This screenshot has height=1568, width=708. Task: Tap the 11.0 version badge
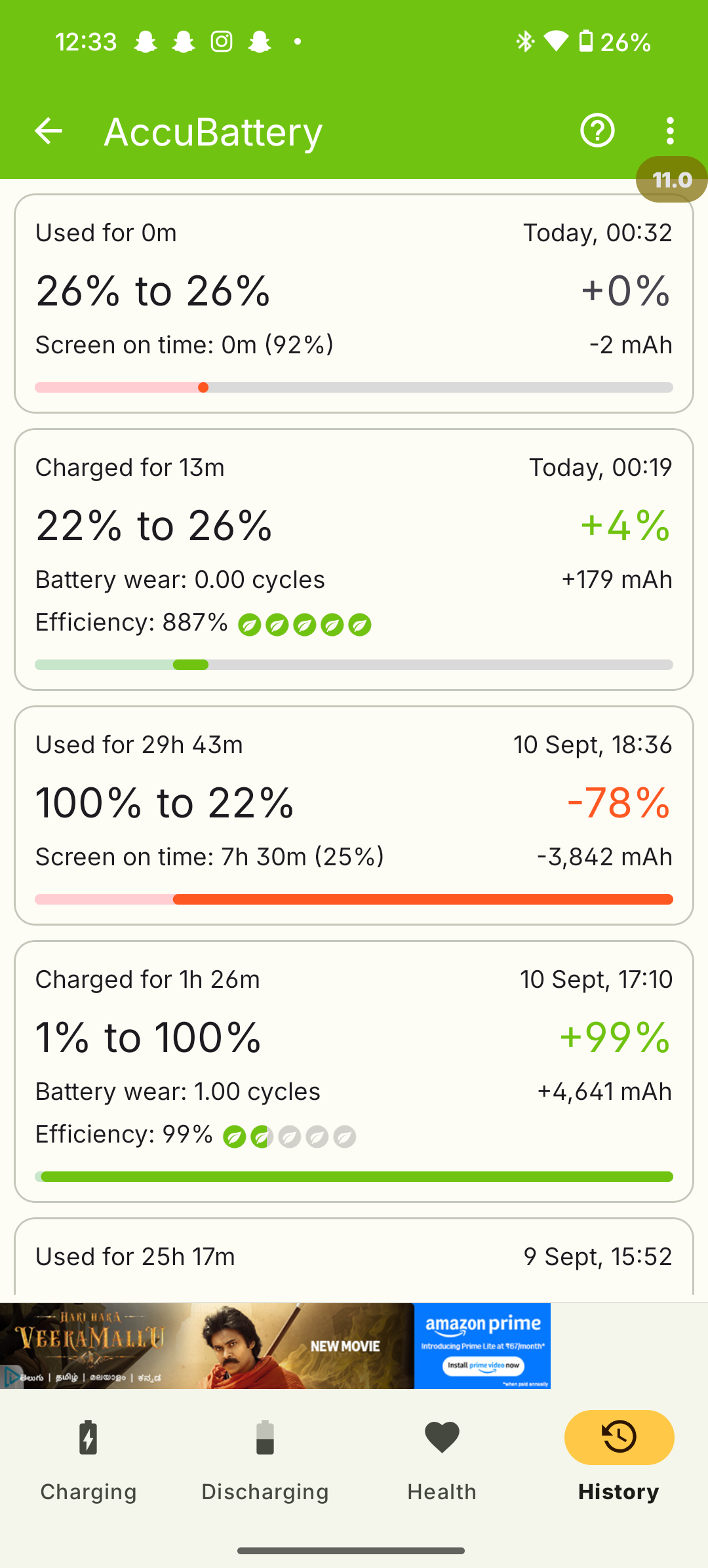[672, 179]
